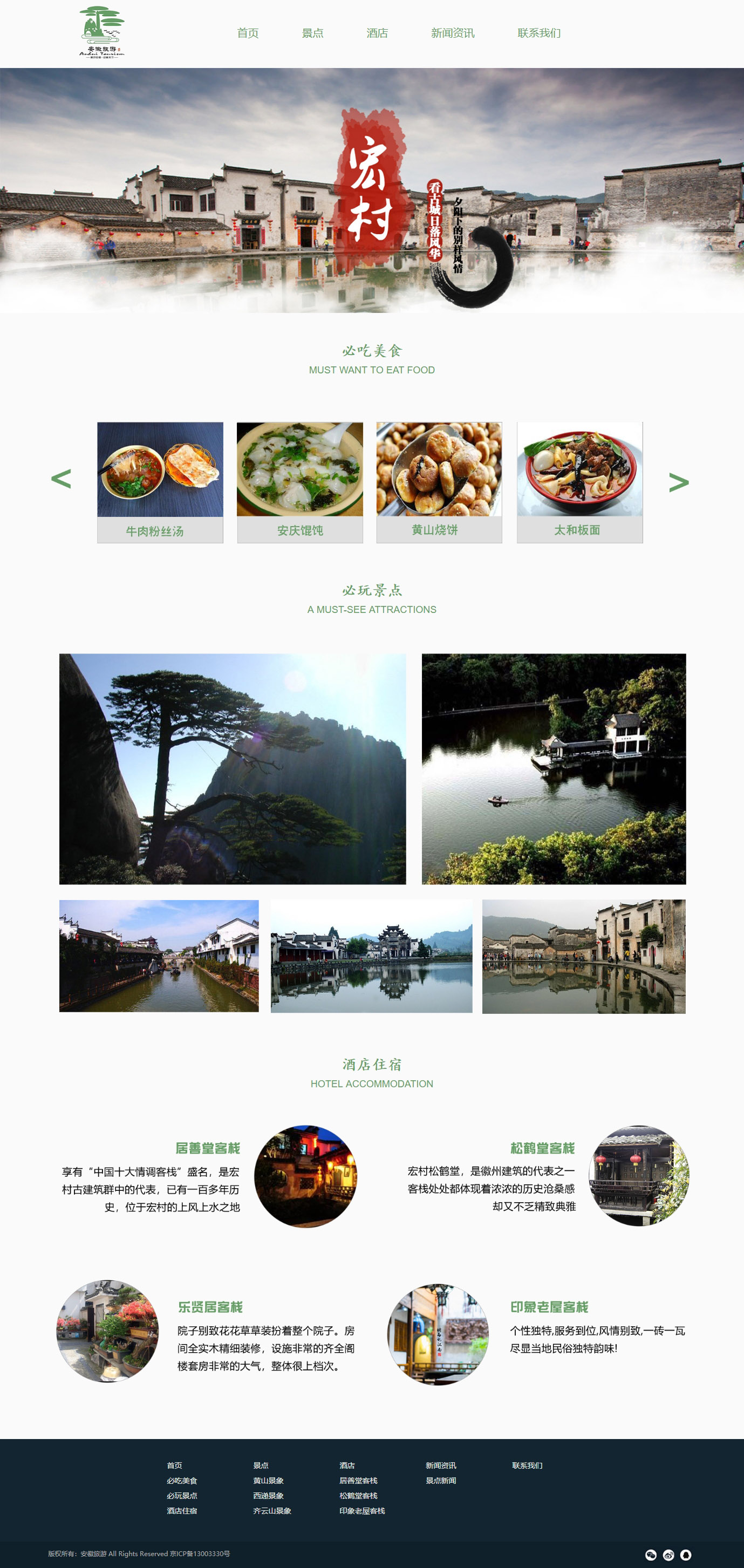The width and height of the screenshot is (744, 1568).
Task: Show next food items with right arrow
Action: point(678,482)
